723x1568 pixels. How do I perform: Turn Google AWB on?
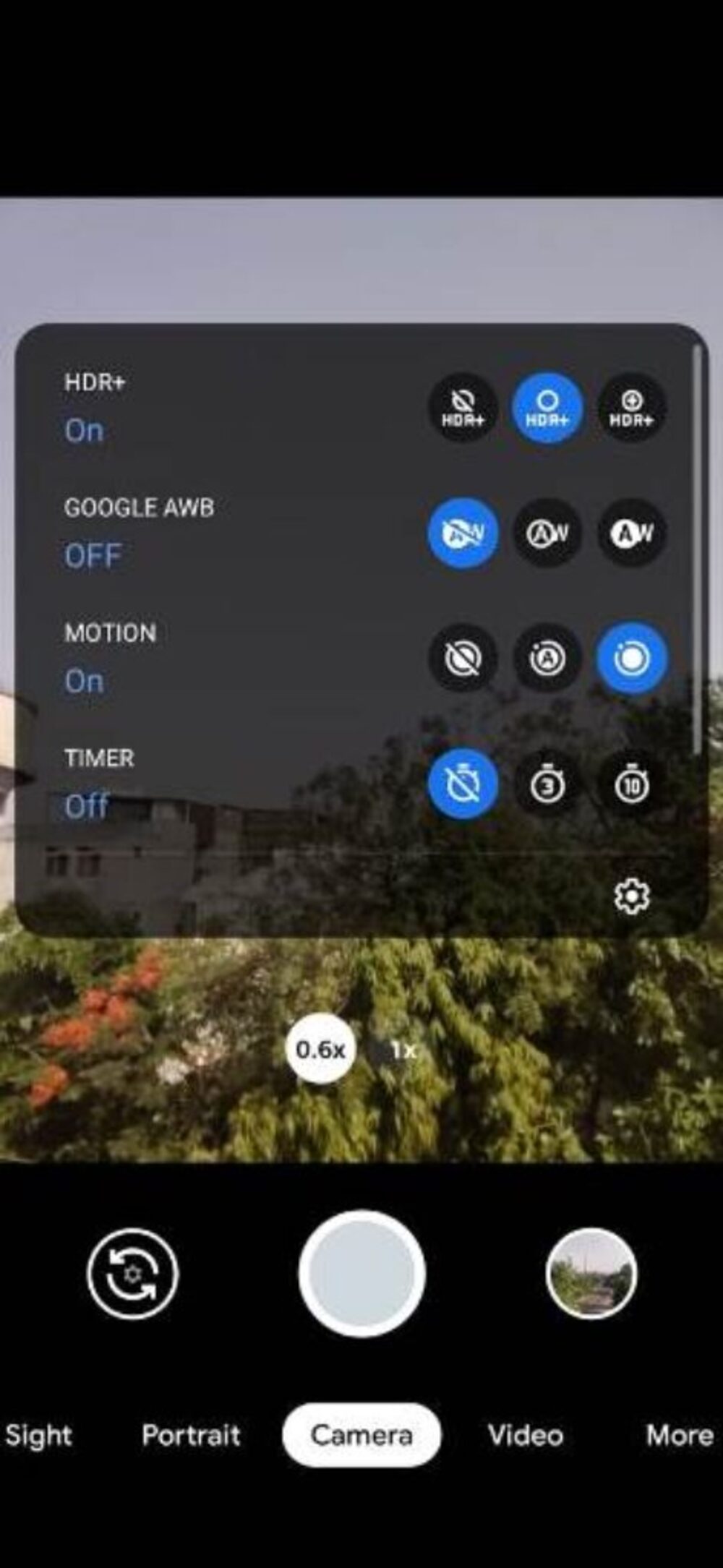(632, 534)
